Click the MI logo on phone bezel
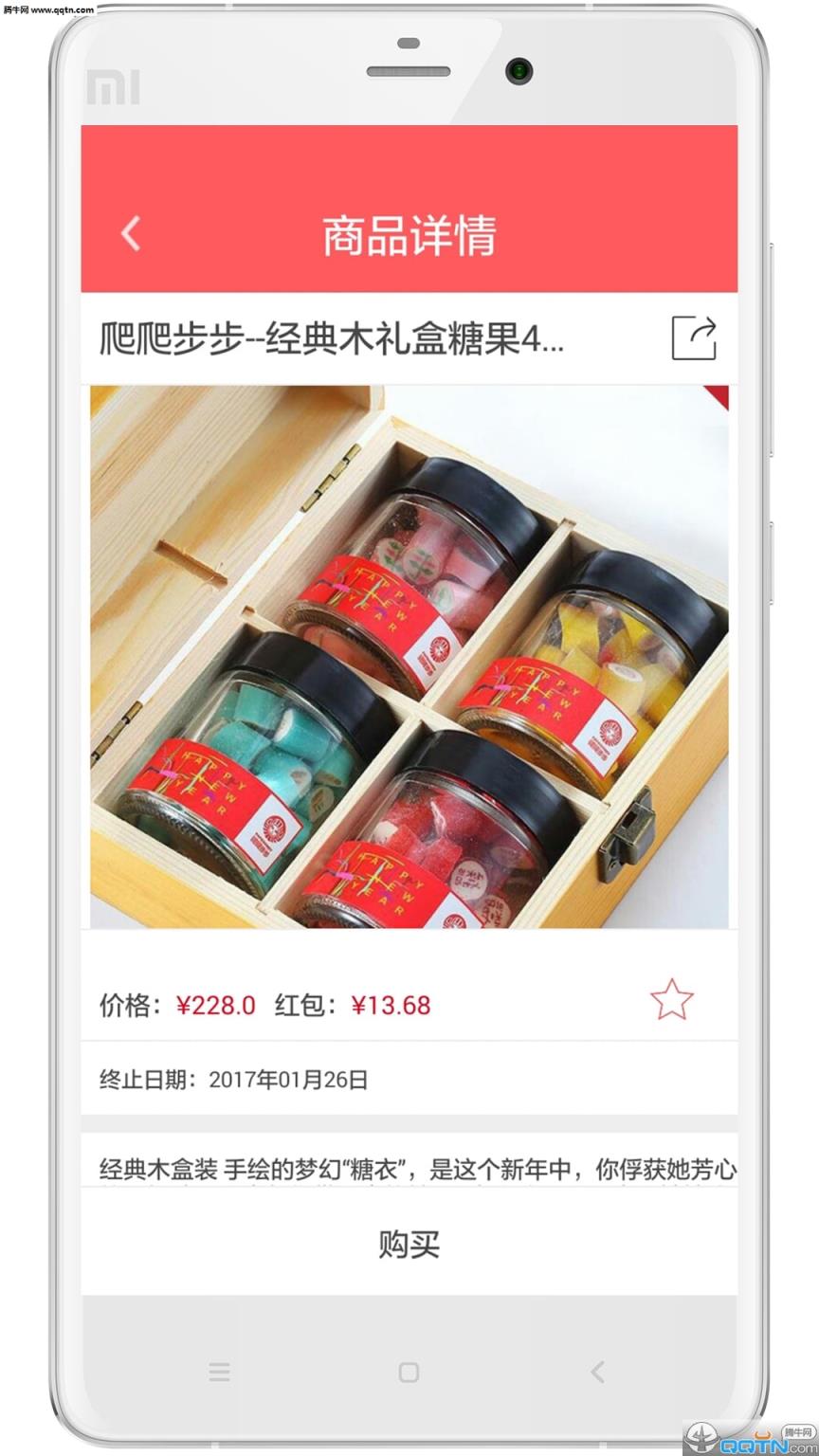 pos(111,86)
